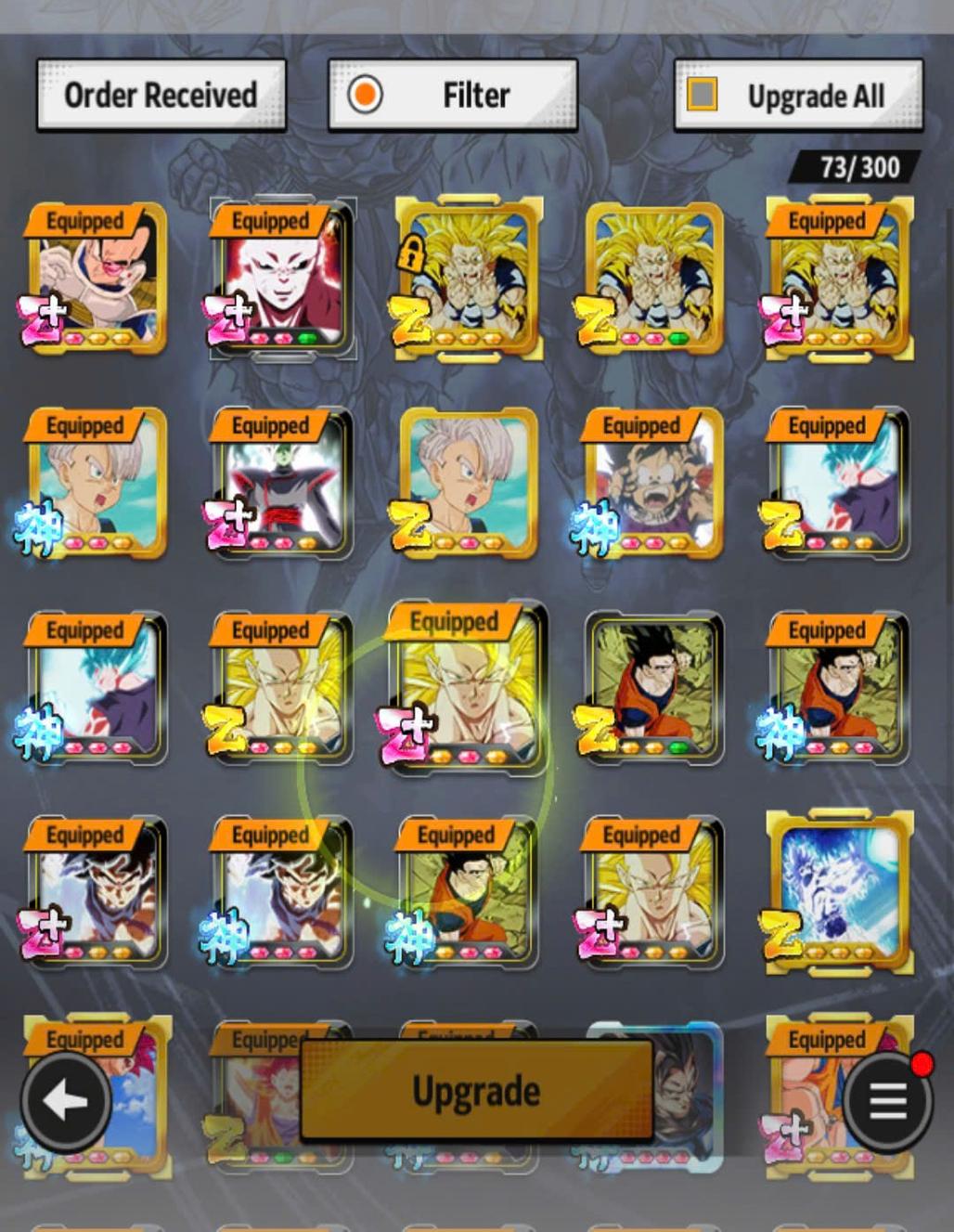The width and height of the screenshot is (954, 1232).
Task: Open the hamburger menu with red dot
Action: [x=887, y=1102]
